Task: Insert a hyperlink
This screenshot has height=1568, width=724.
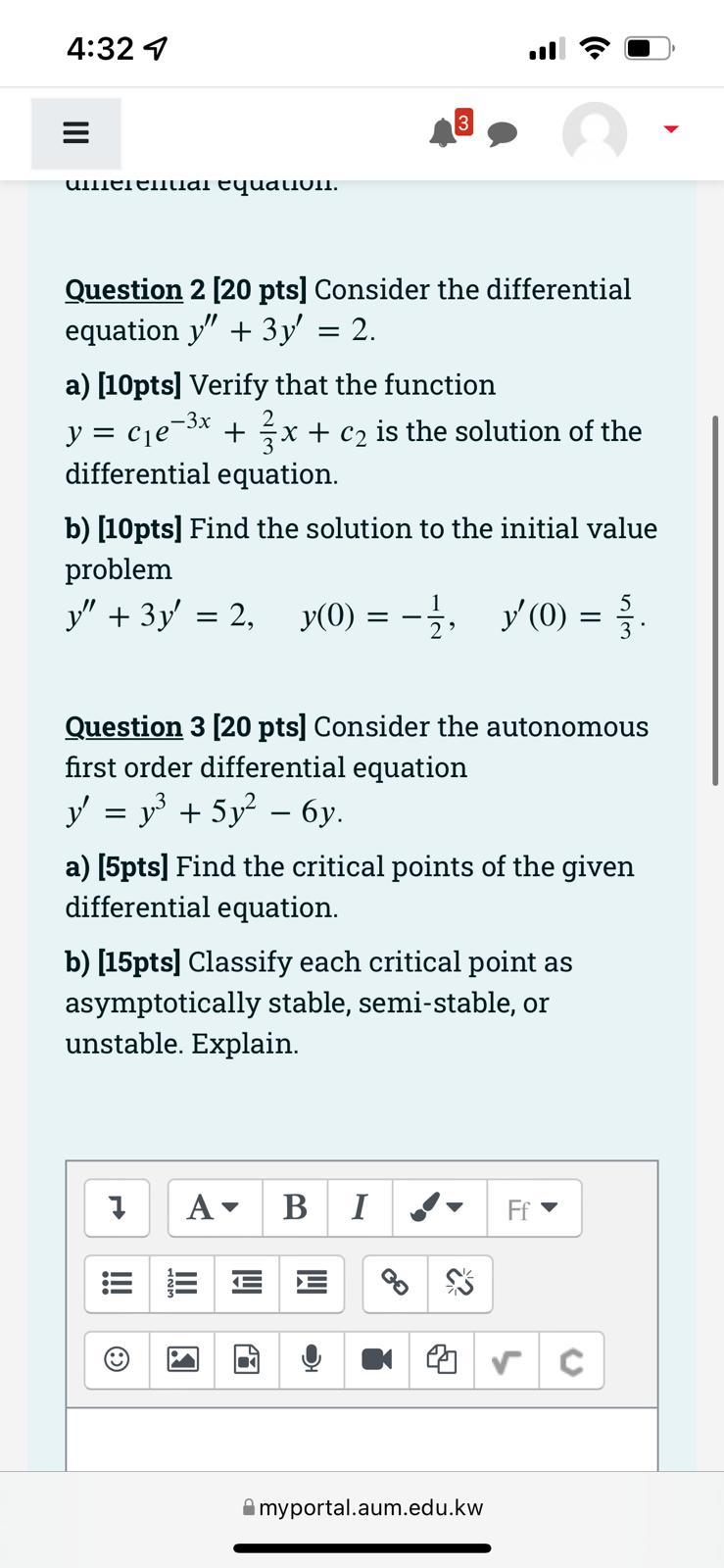Action: pyautogui.click(x=395, y=1283)
